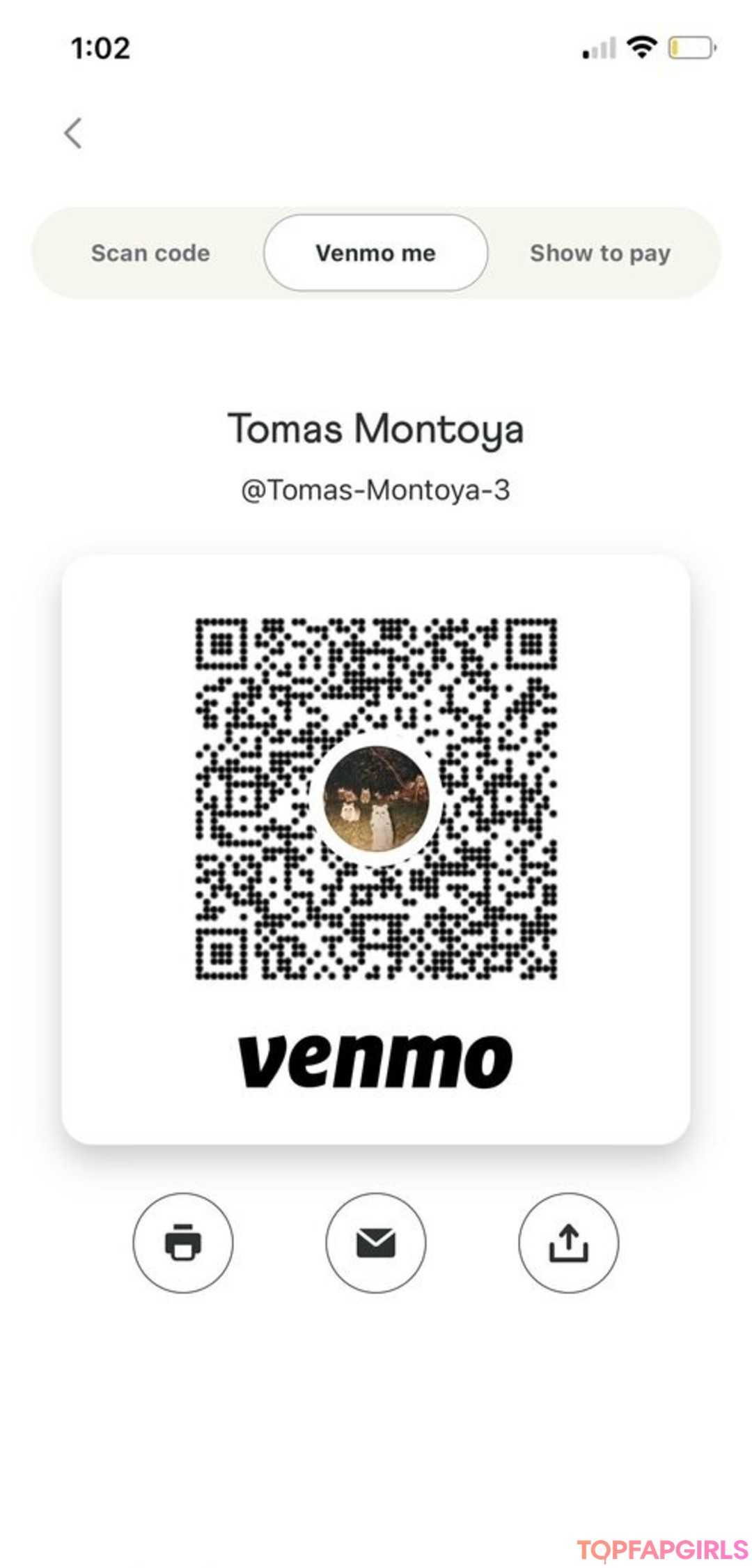Switch to the Scan code tab
Viewport: 752px width, 1568px height.
coord(150,253)
